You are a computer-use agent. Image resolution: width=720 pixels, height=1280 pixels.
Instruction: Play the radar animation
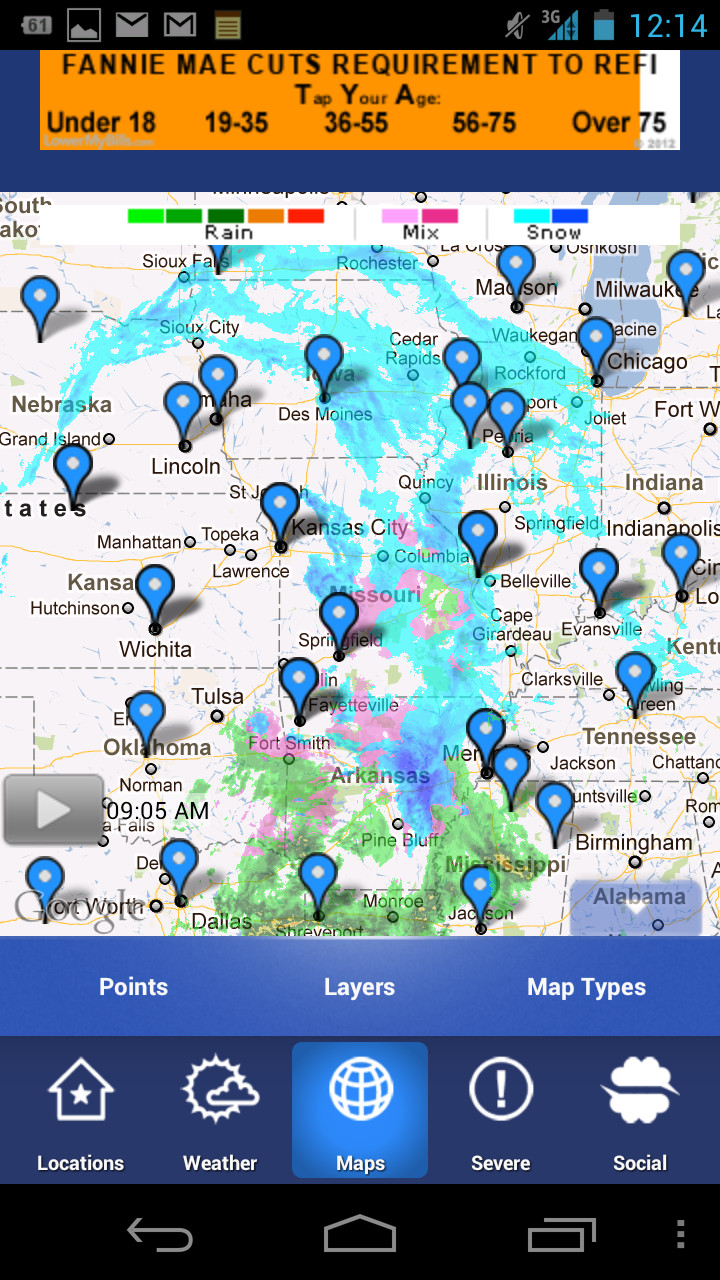[53, 810]
